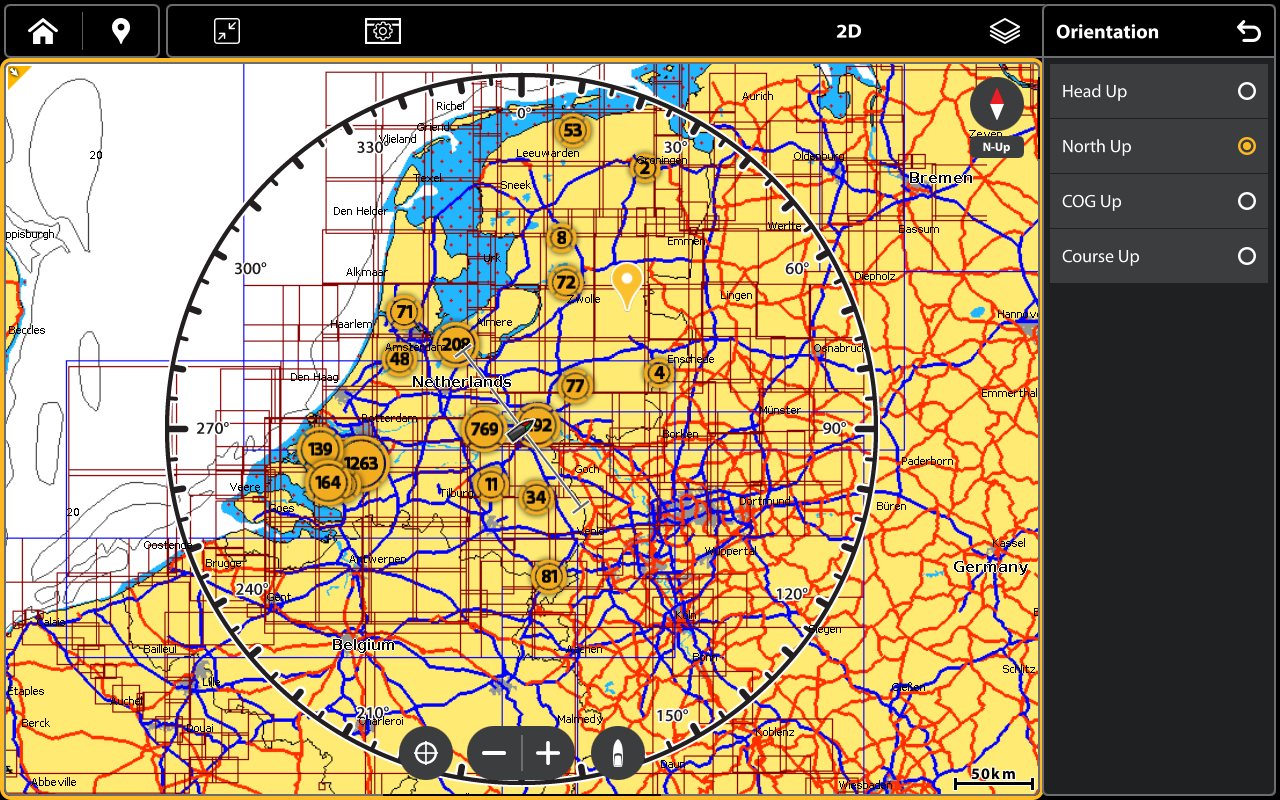Select Head Up orientation
This screenshot has width=1280, height=800.
pos(1158,91)
